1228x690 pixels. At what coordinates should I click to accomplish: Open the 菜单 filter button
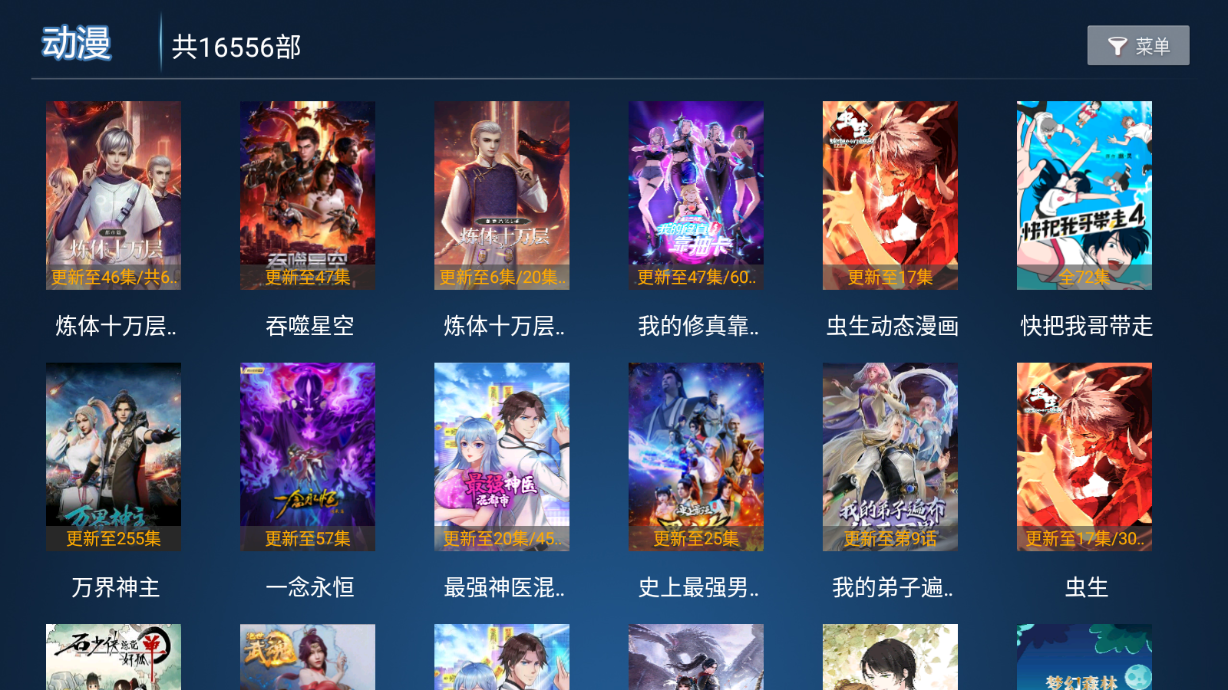(1138, 46)
